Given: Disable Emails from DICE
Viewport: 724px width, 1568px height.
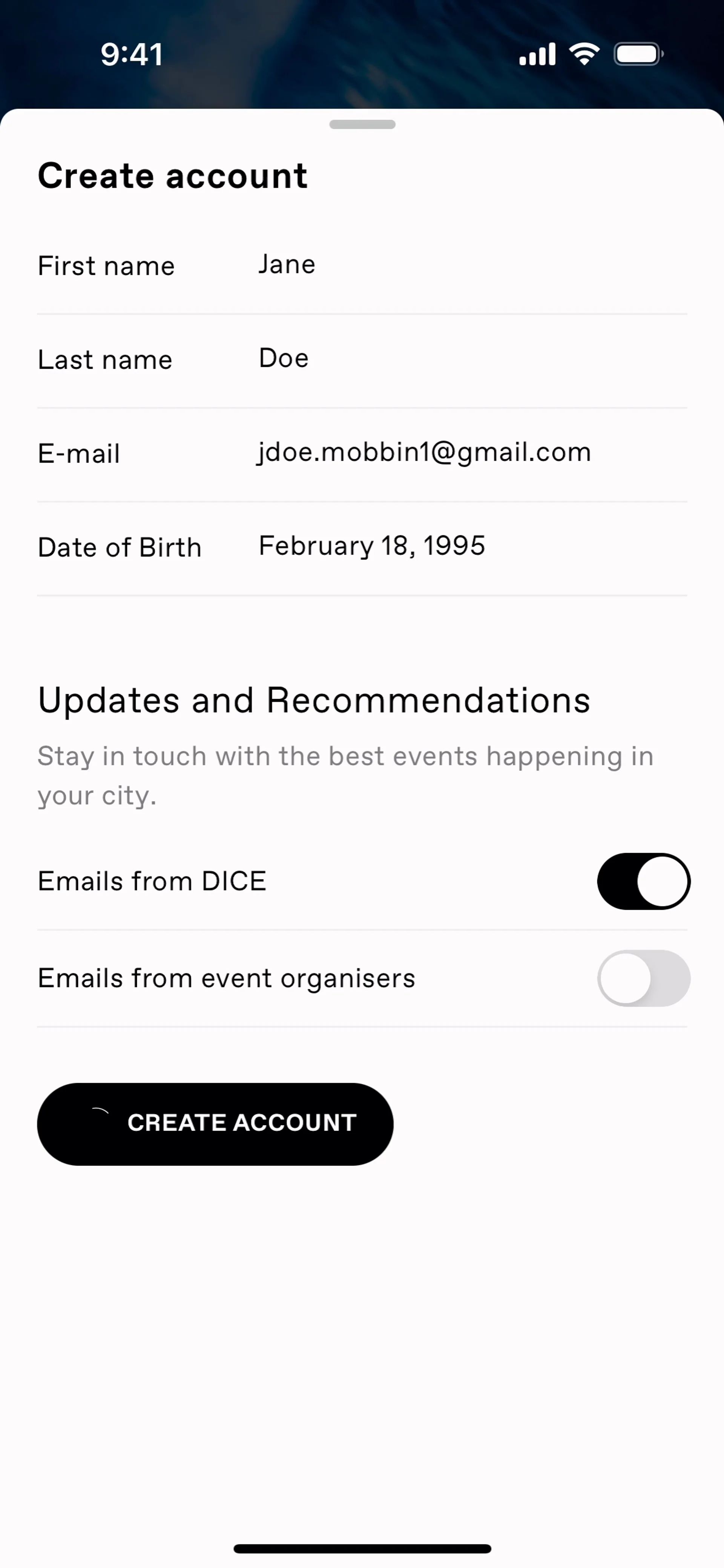Looking at the screenshot, I should tap(643, 881).
